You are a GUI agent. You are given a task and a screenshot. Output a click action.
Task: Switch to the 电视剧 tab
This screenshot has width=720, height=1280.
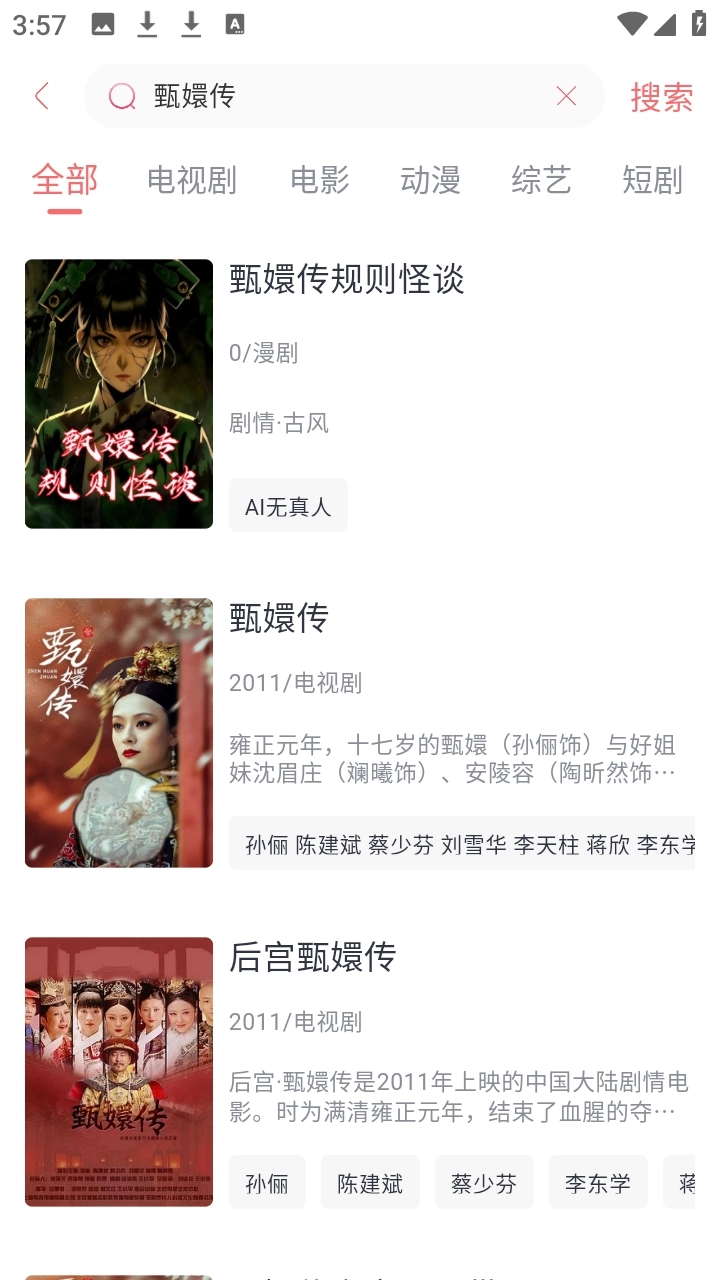(192, 181)
